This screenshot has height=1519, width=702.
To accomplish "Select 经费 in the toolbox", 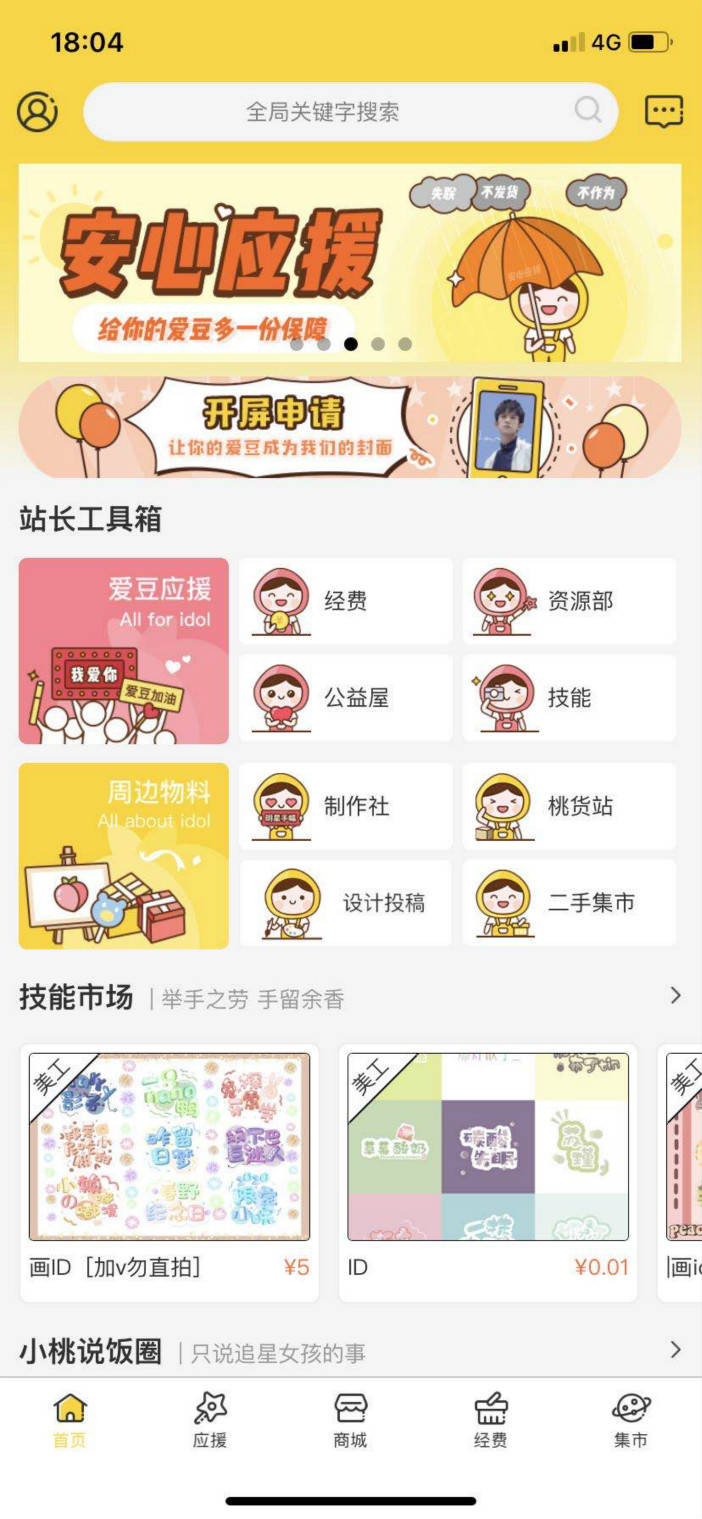I will [345, 601].
